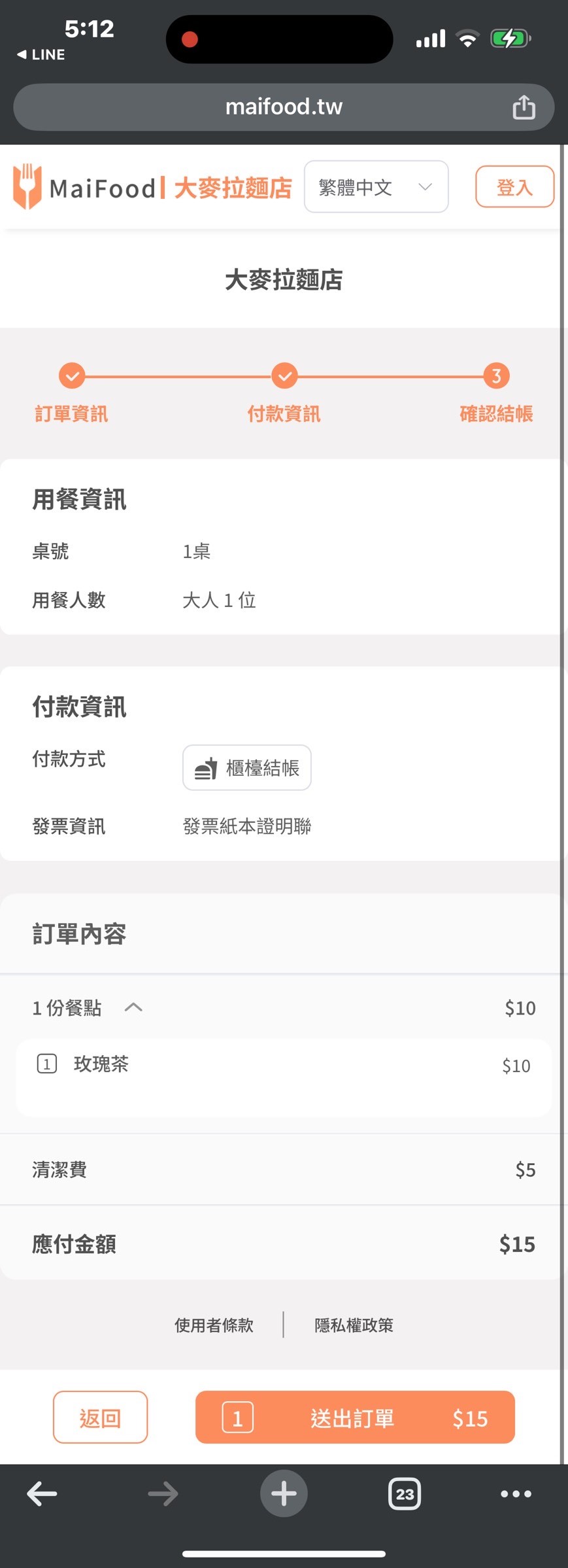568x1568 pixels.
Task: Return to the LINE app
Action: (x=41, y=55)
